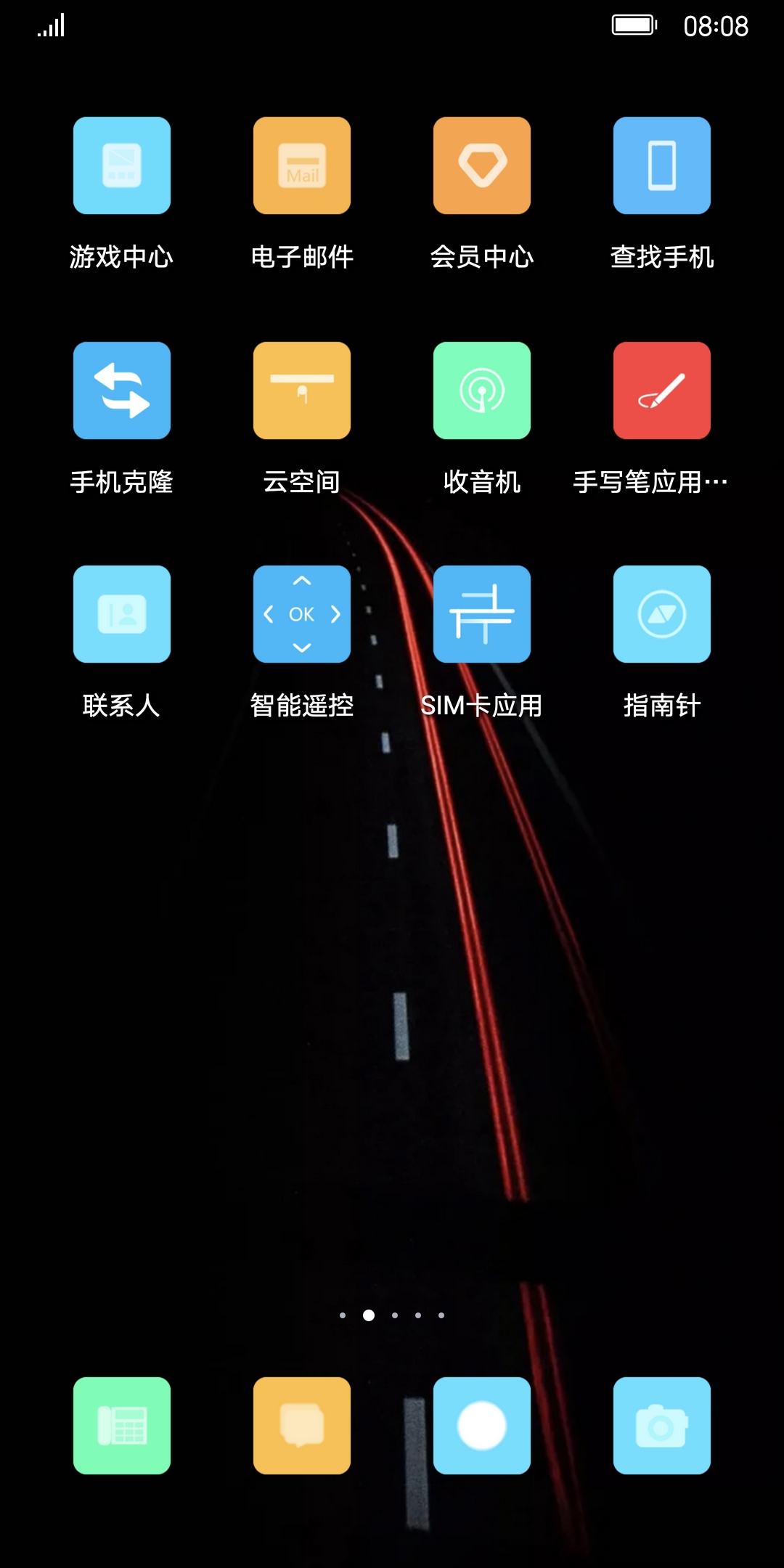Launch the browser app with white circle icon
Image resolution: width=784 pixels, height=1568 pixels.
click(x=482, y=1426)
